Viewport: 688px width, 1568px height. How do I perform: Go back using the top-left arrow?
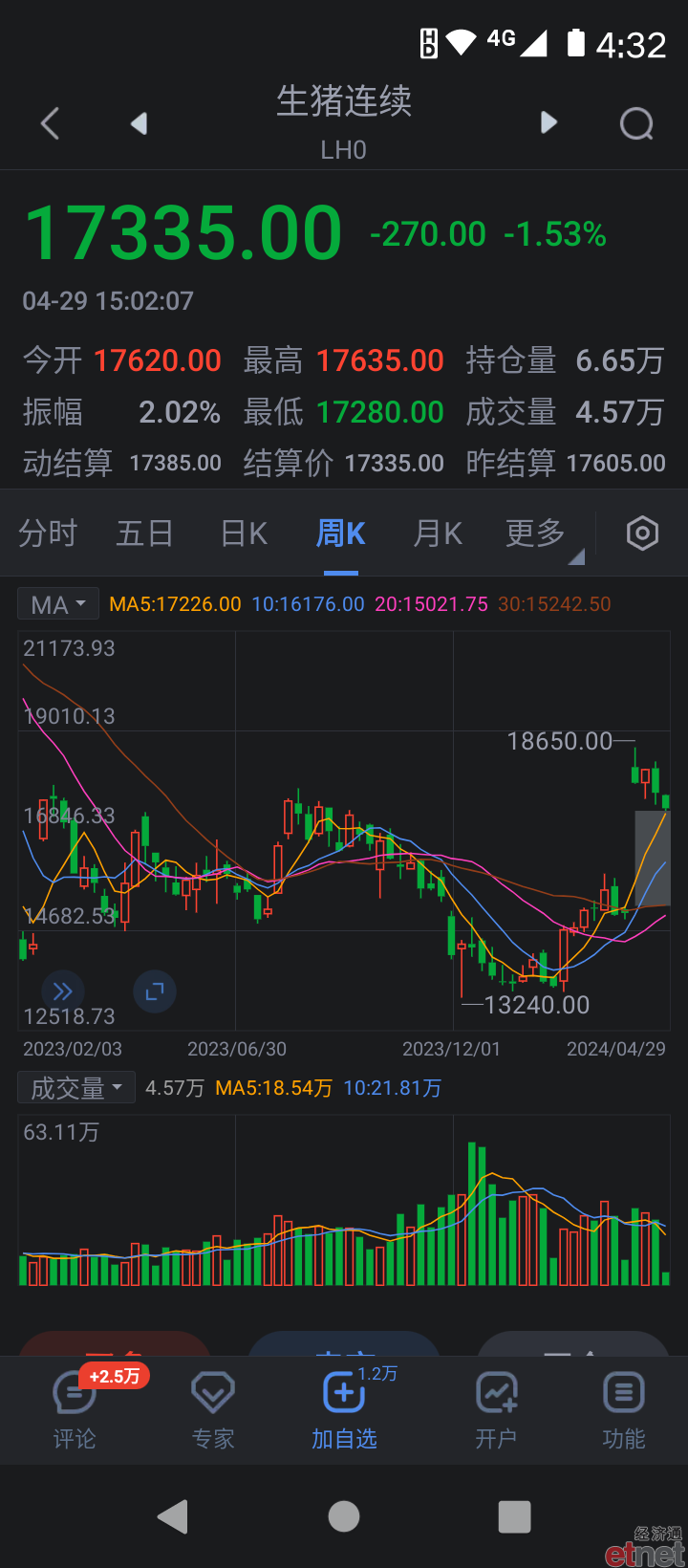[x=51, y=123]
